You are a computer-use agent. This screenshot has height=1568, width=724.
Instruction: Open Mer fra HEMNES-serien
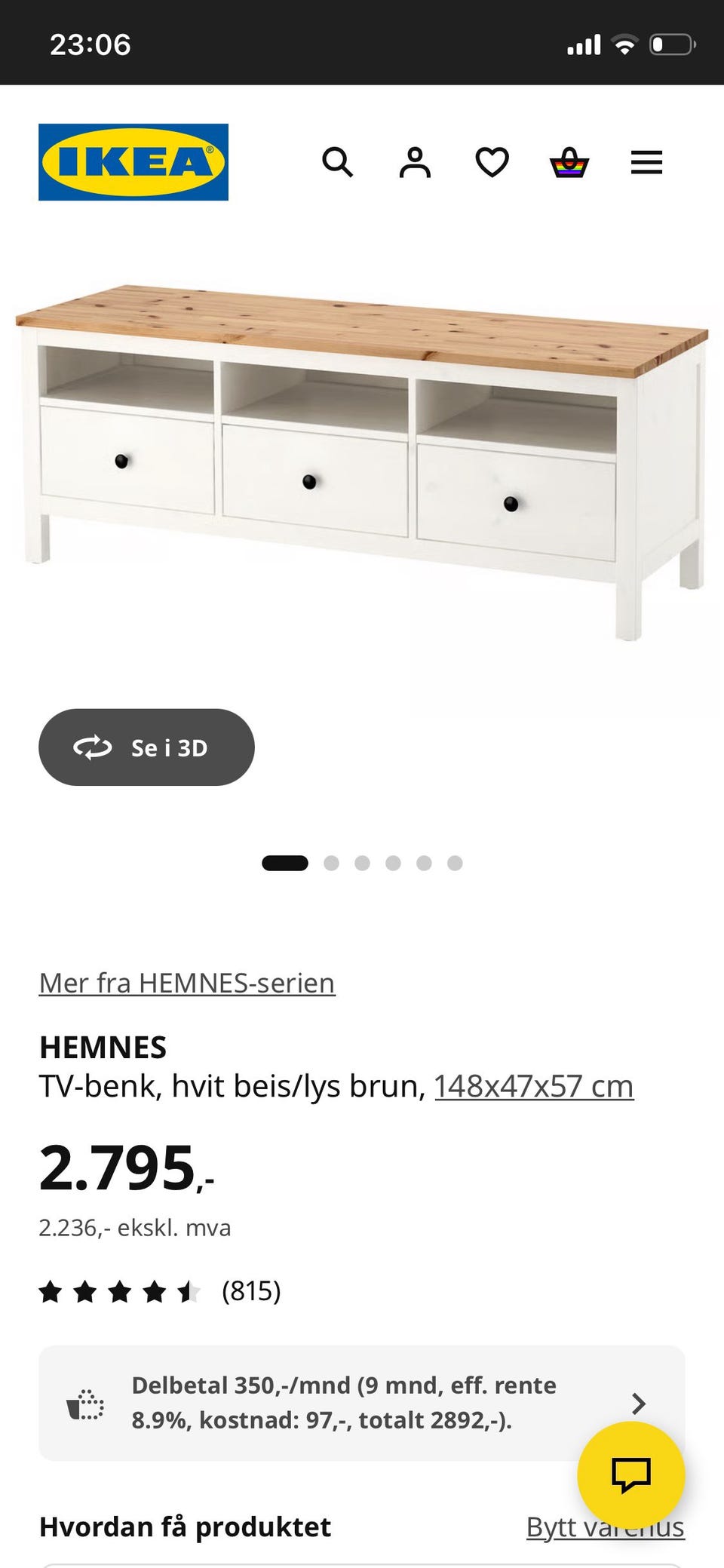pyautogui.click(x=186, y=982)
